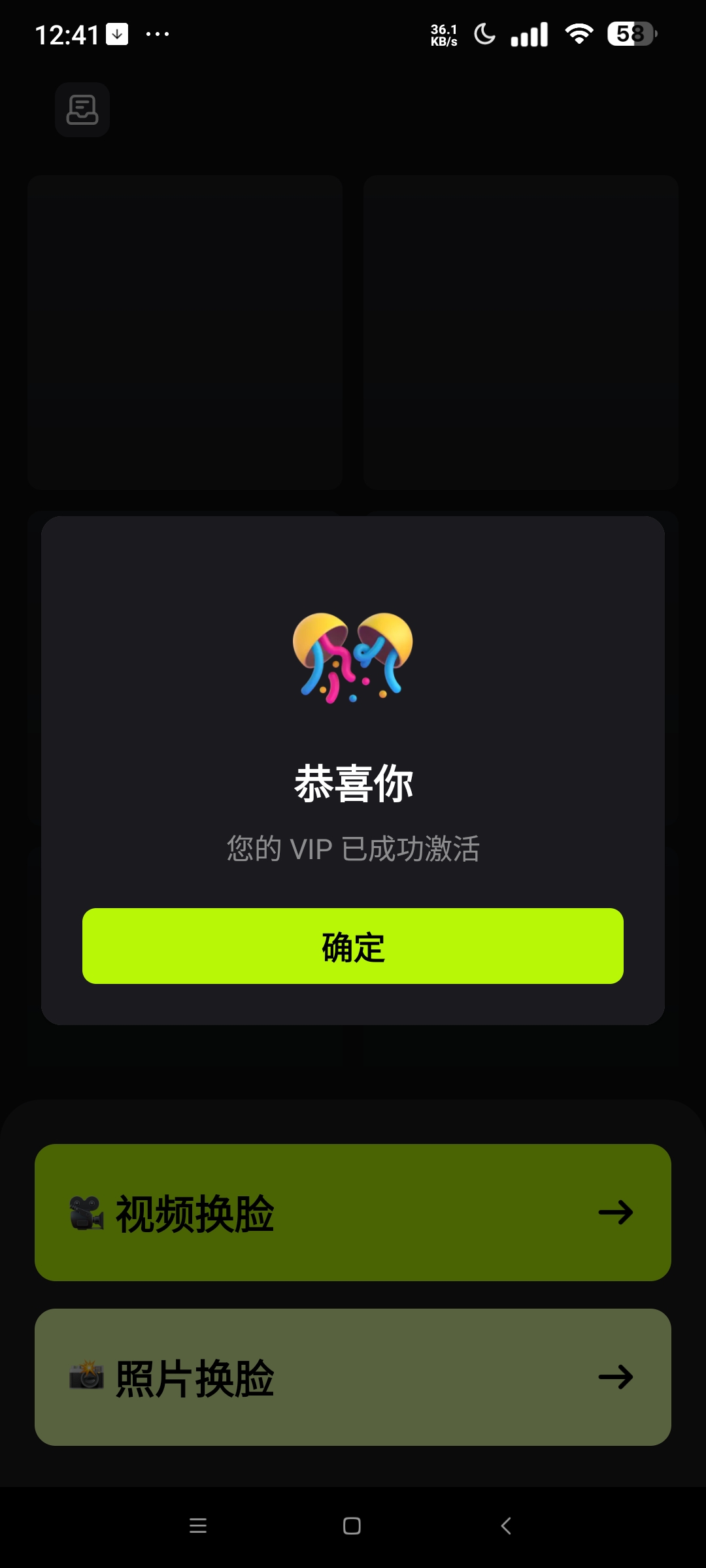This screenshot has width=706, height=1568.
Task: Tap the battery percentage indicator
Action: point(630,33)
